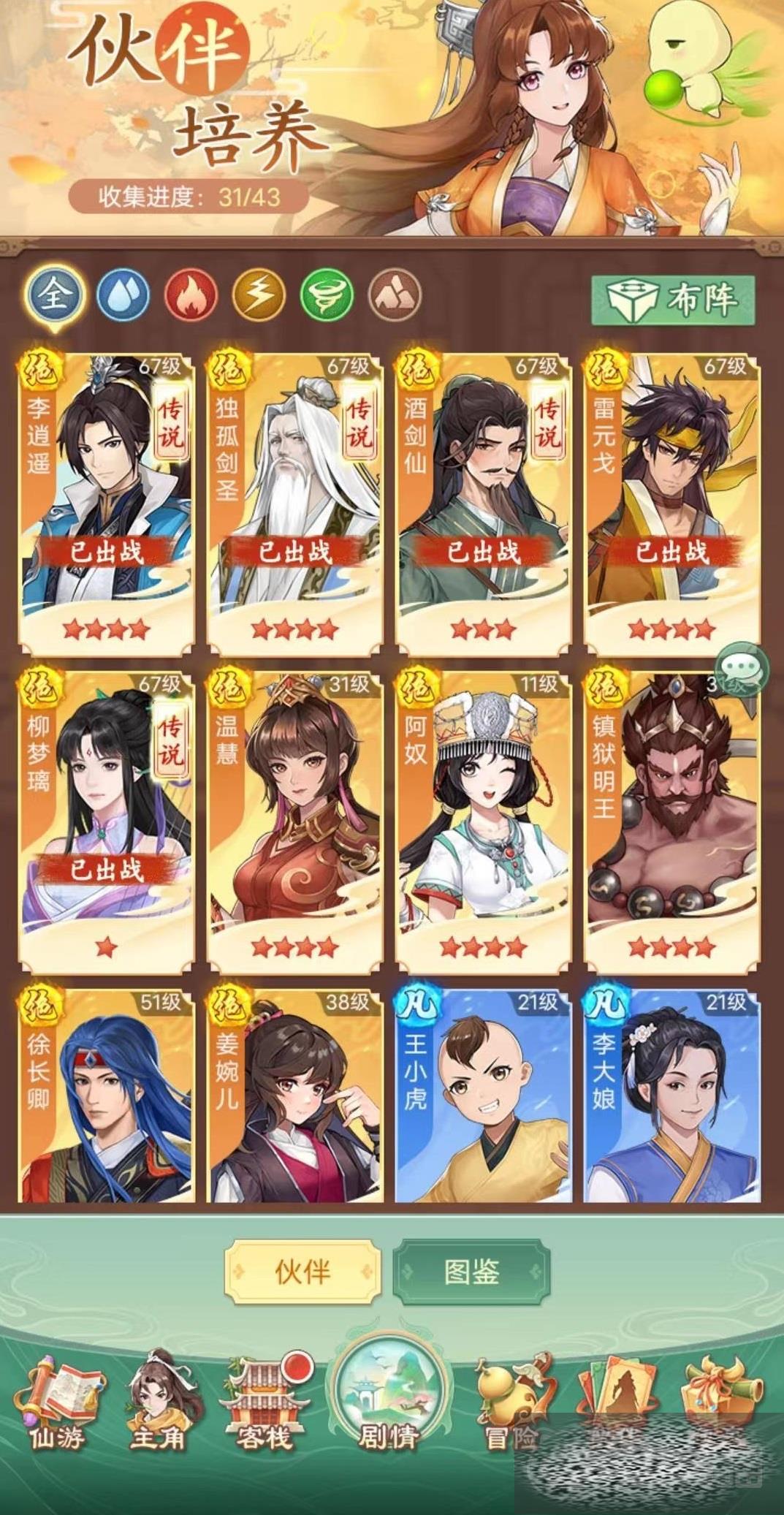784x1515 pixels.
Task: Open the 布阵 formation button
Action: 672,300
